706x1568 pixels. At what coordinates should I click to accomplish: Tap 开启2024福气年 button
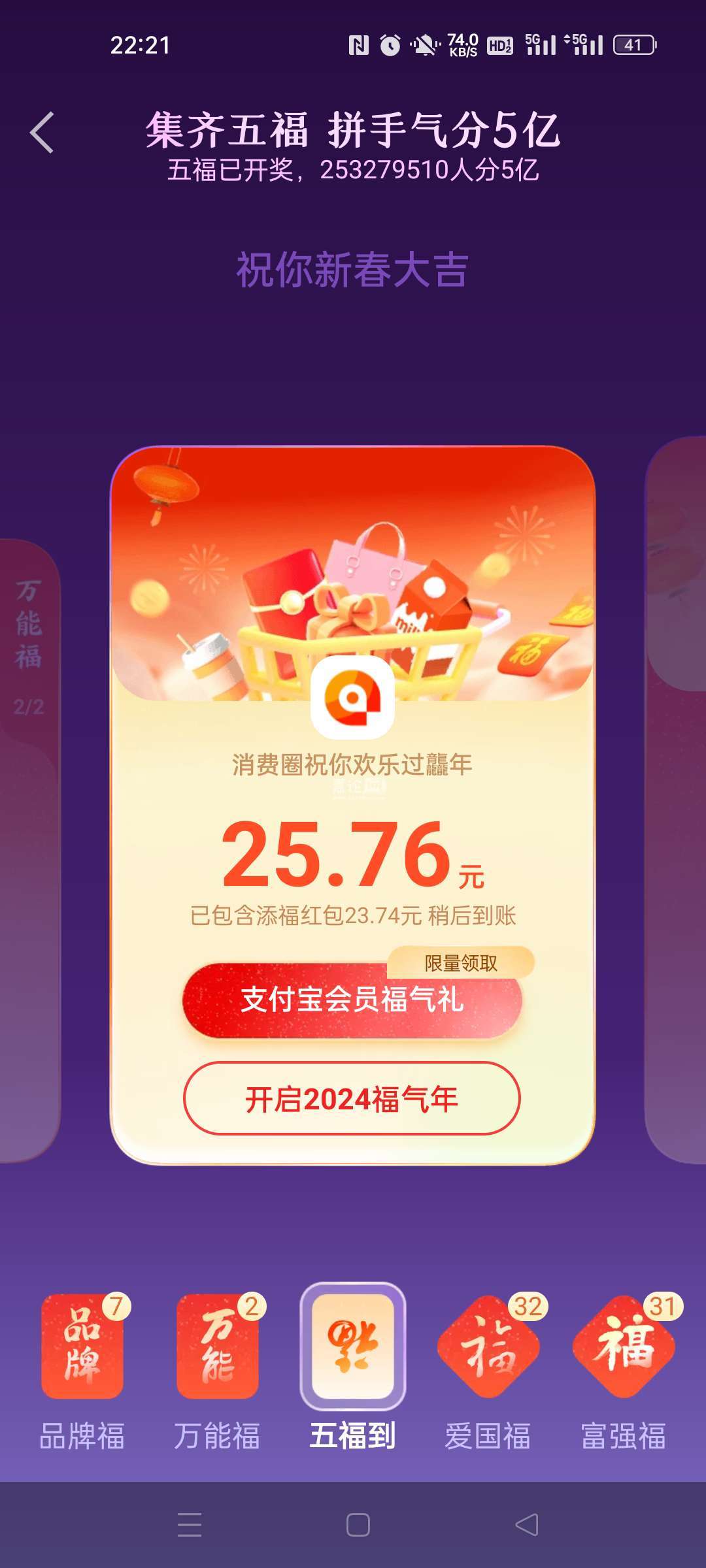point(352,1099)
